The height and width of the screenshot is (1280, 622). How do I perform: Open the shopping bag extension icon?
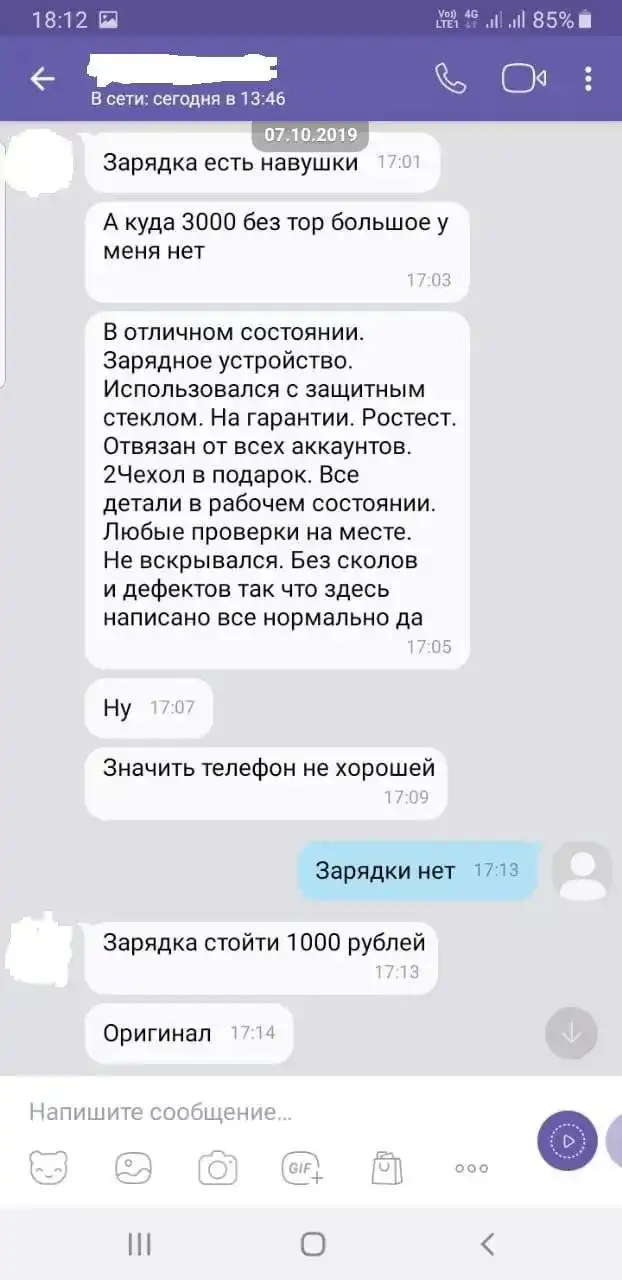(x=386, y=1167)
